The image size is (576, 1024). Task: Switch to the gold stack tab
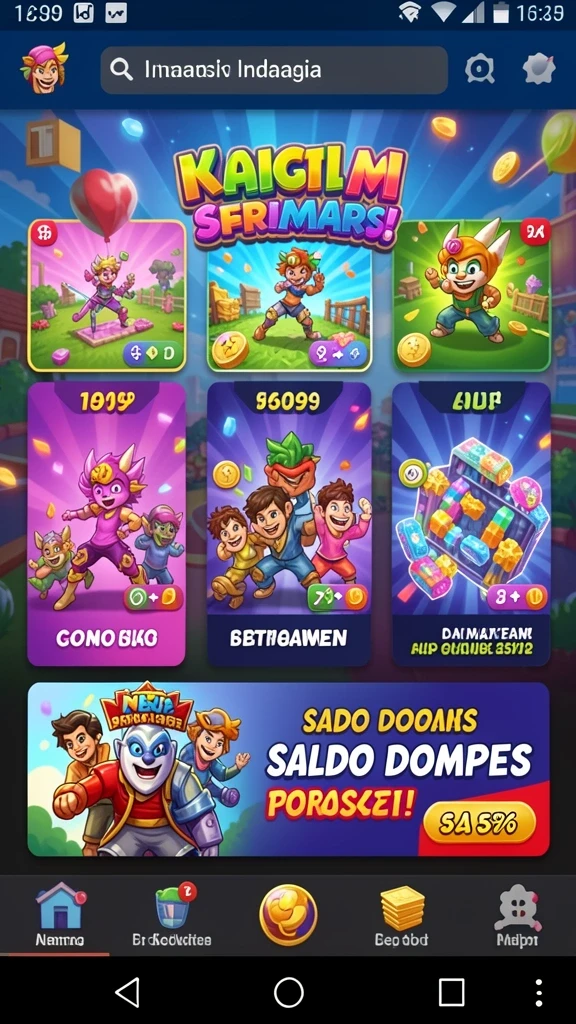[x=402, y=915]
